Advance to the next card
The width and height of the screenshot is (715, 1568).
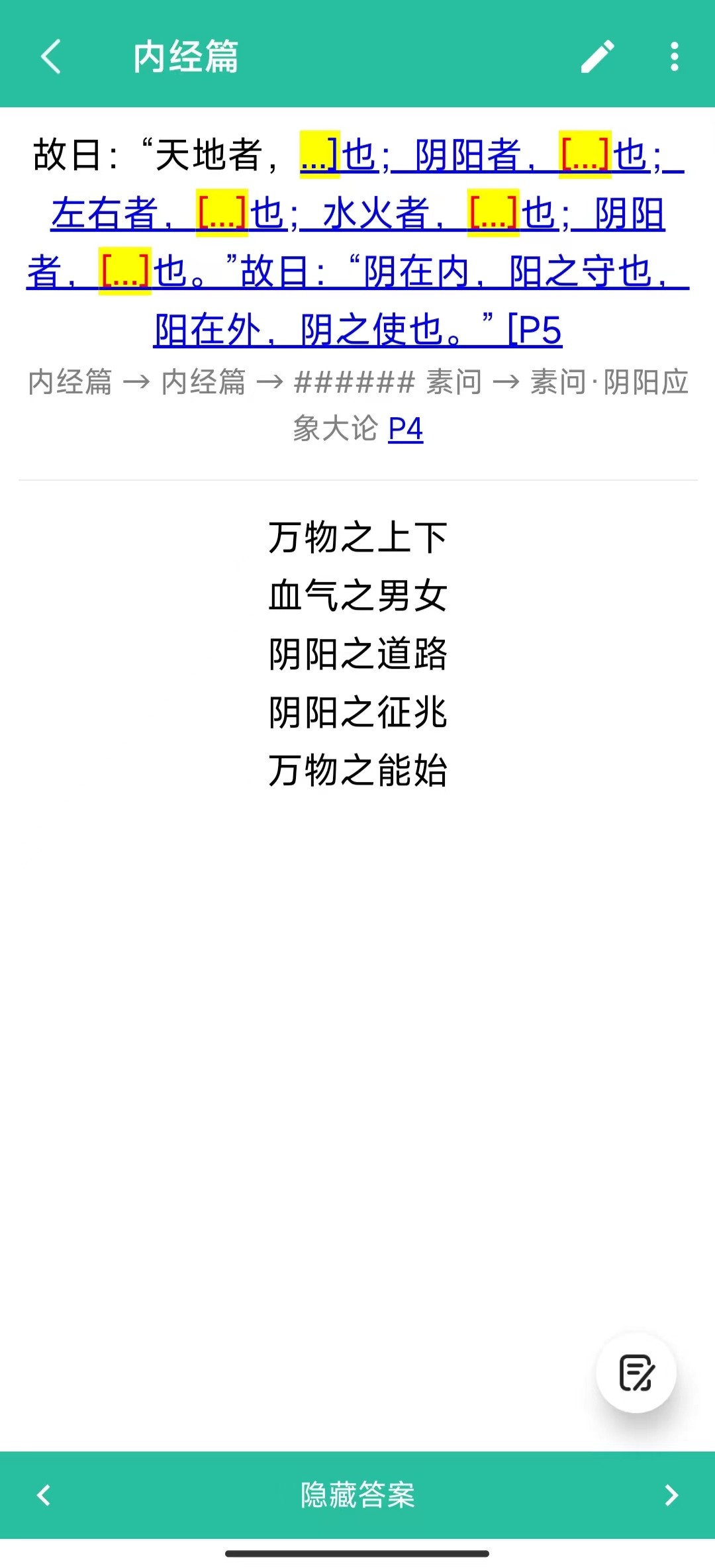(x=671, y=1494)
